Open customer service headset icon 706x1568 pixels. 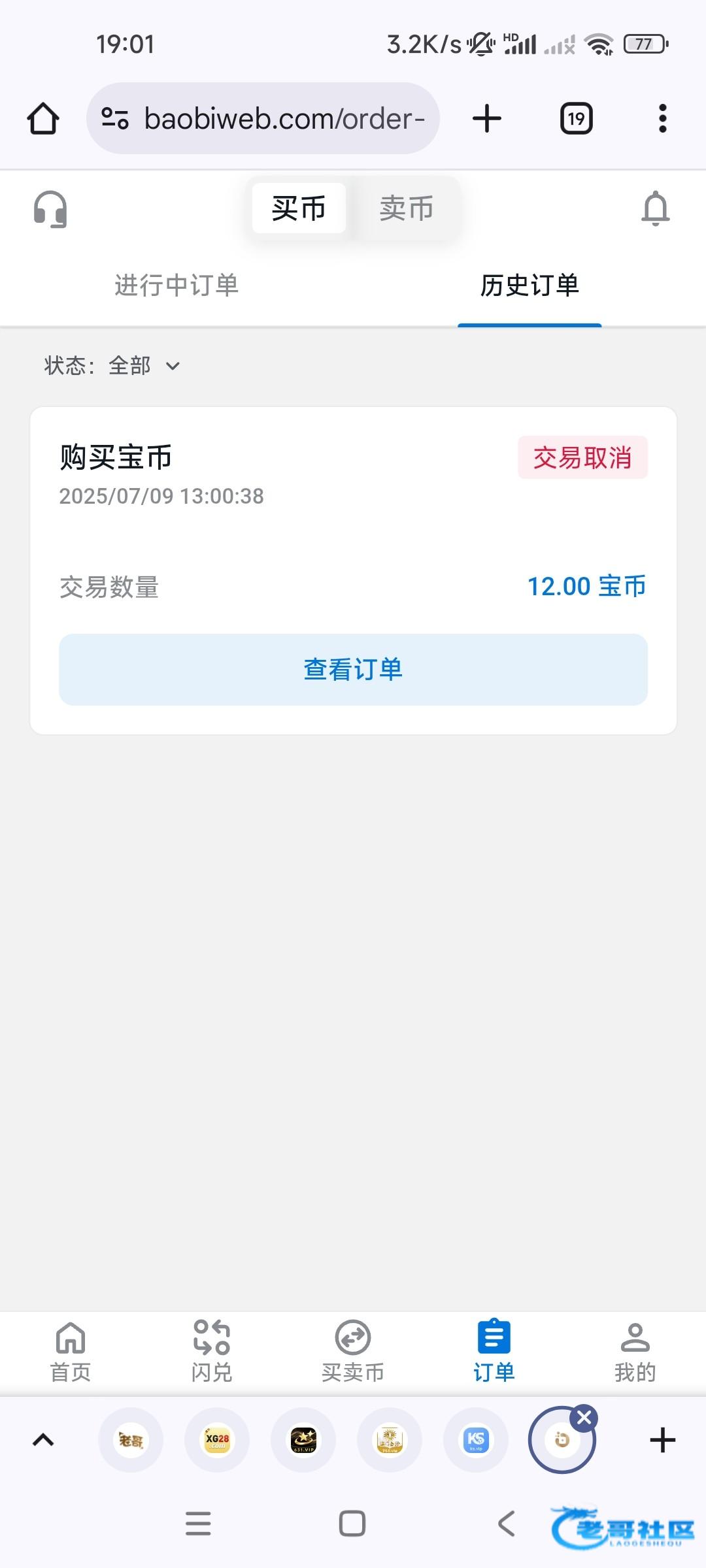click(x=50, y=210)
